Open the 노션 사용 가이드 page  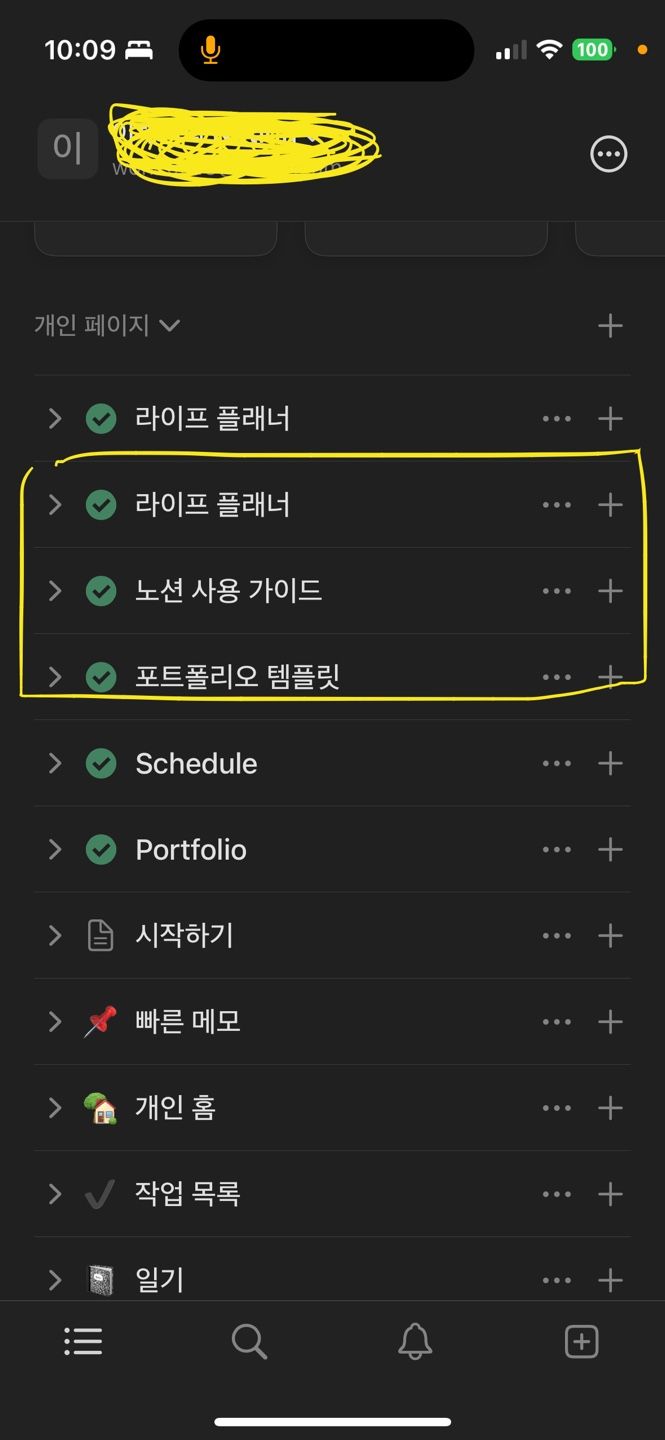pos(229,591)
